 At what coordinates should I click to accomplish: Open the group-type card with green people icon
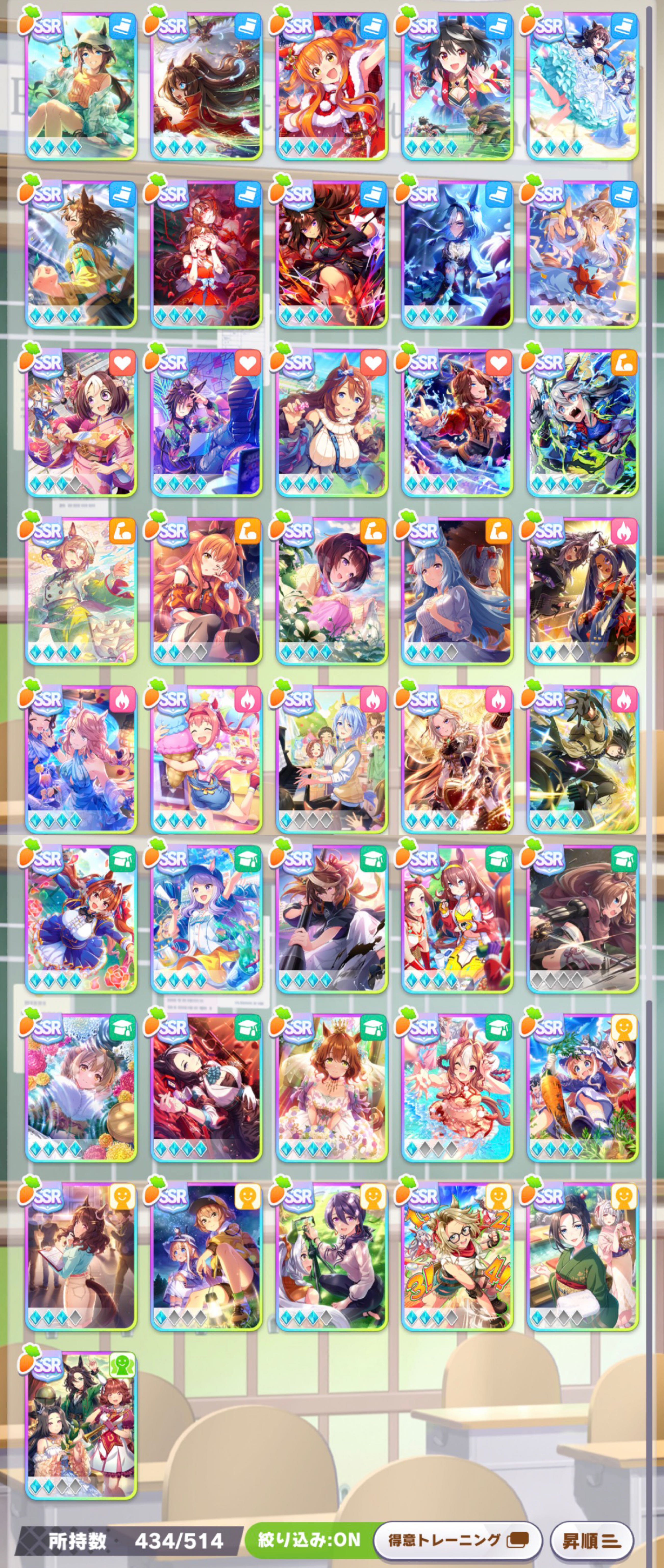point(81,1424)
